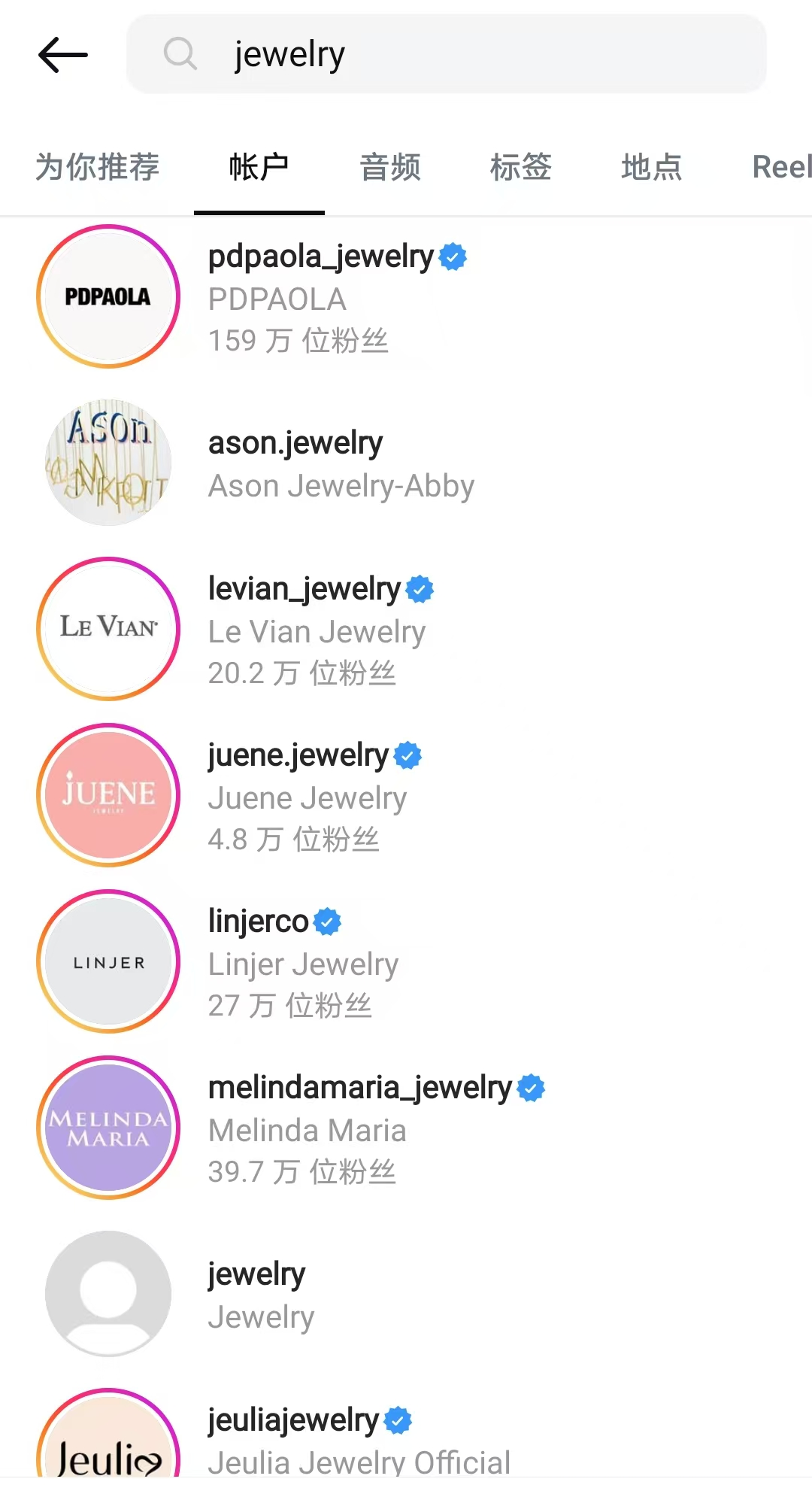
Task: Open the 地点 tab
Action: tap(651, 167)
